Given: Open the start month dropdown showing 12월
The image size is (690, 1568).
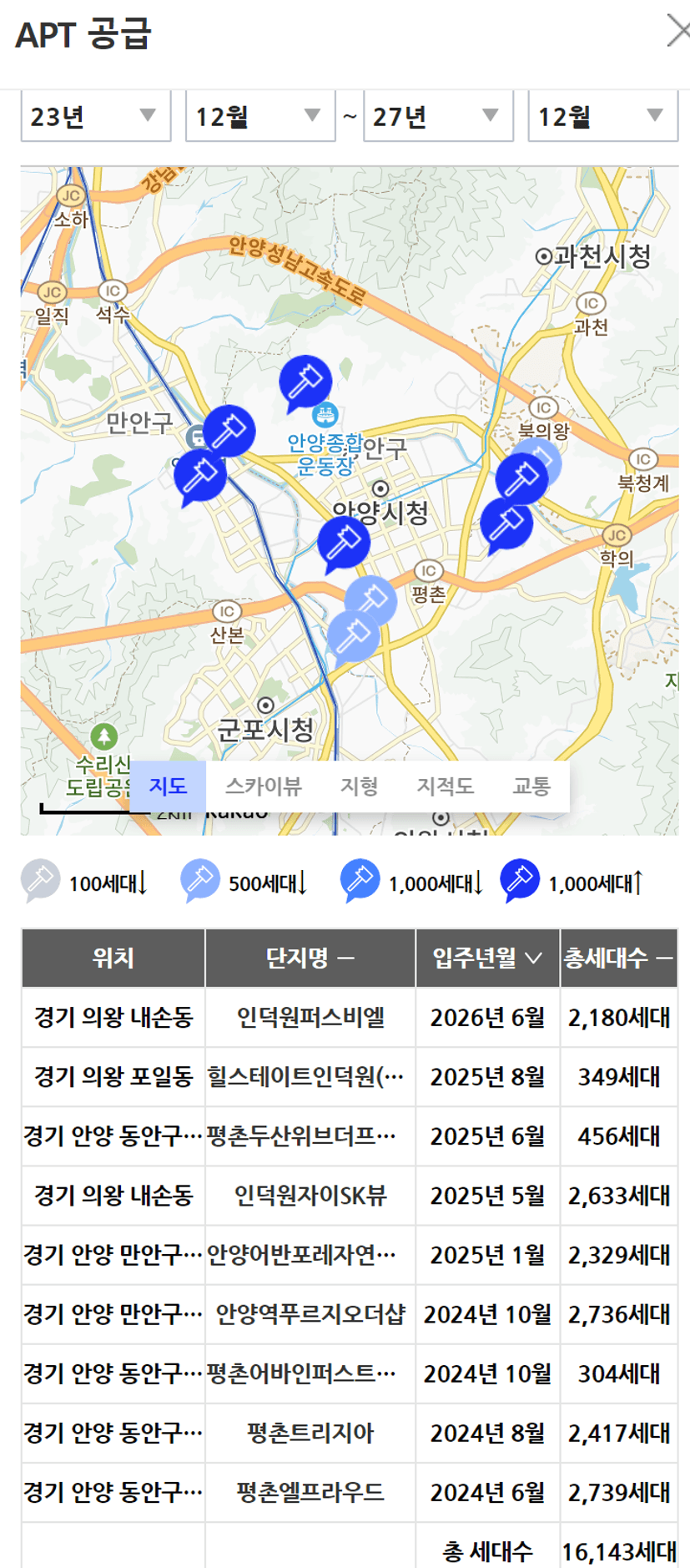Looking at the screenshot, I should (260, 116).
